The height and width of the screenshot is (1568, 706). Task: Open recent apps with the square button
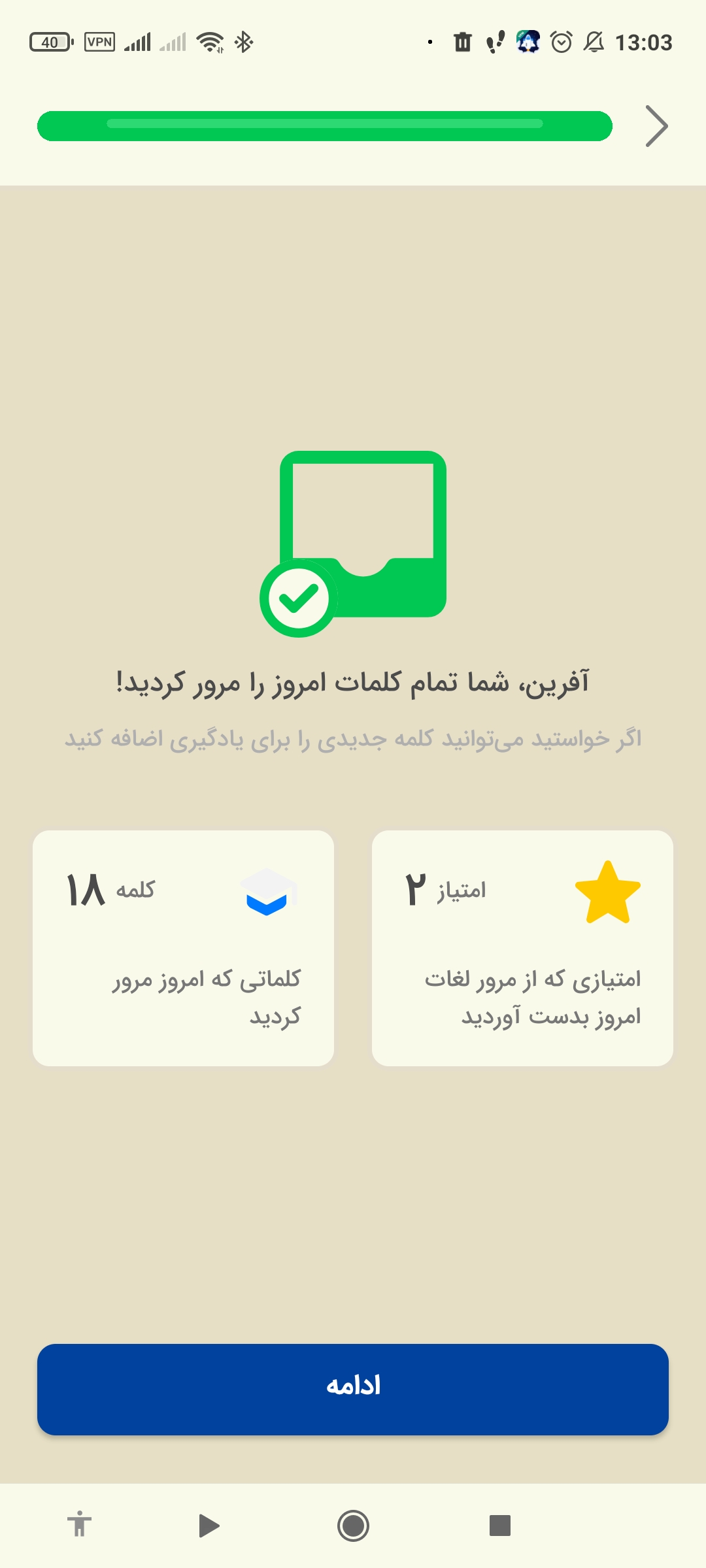[x=500, y=1526]
